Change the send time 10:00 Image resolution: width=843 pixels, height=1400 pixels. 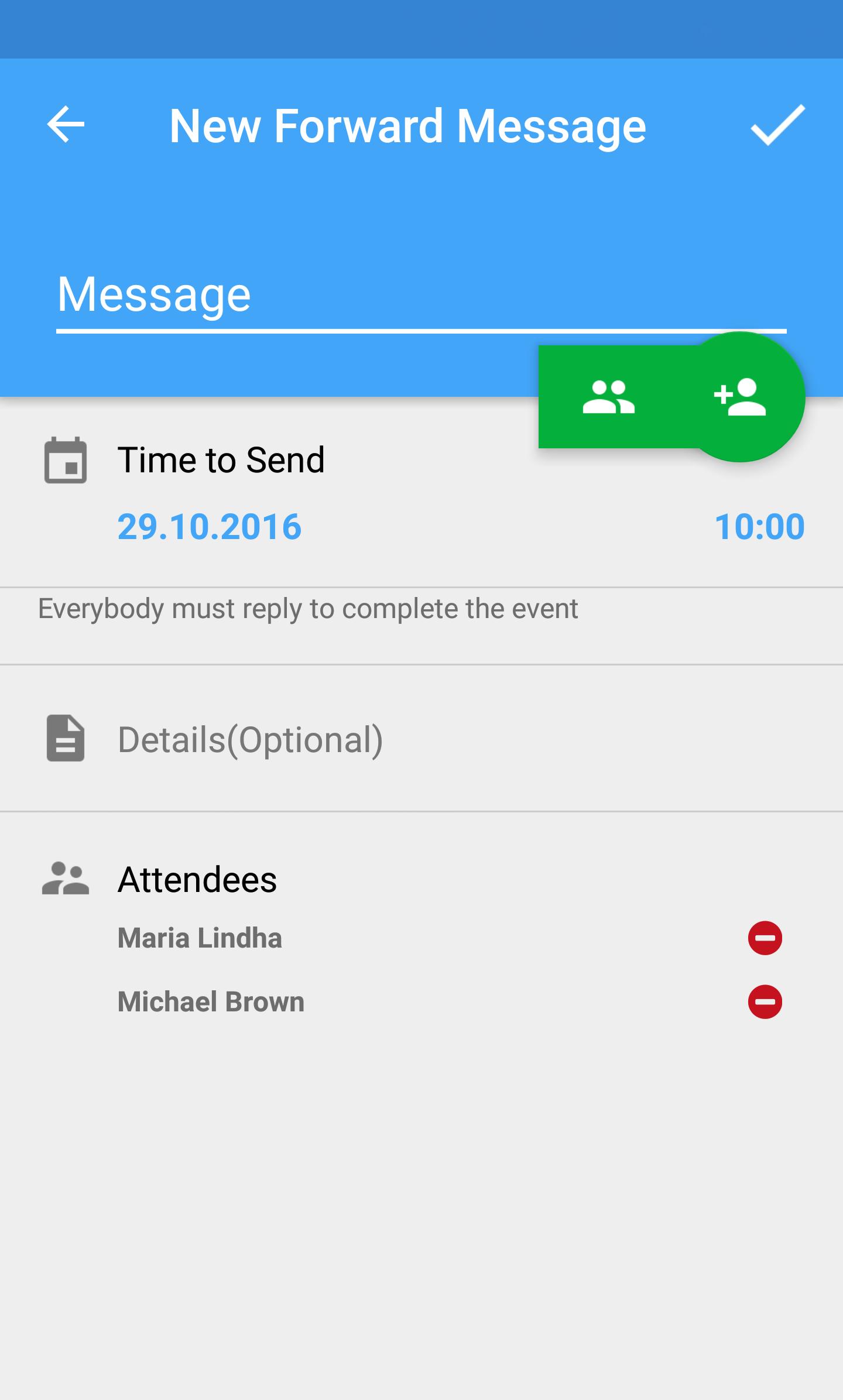[x=759, y=526]
